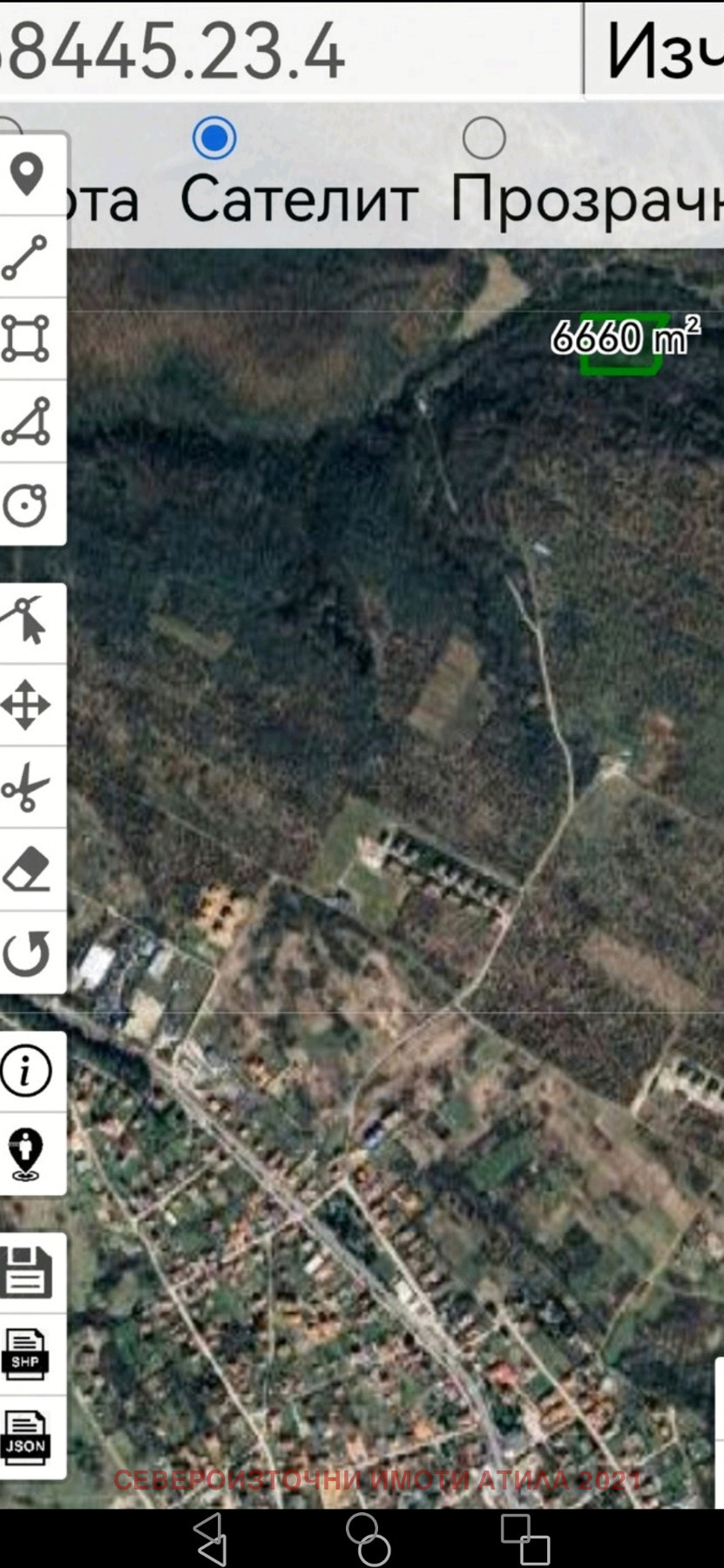
Task: Select the eraser tool
Action: (x=26, y=869)
